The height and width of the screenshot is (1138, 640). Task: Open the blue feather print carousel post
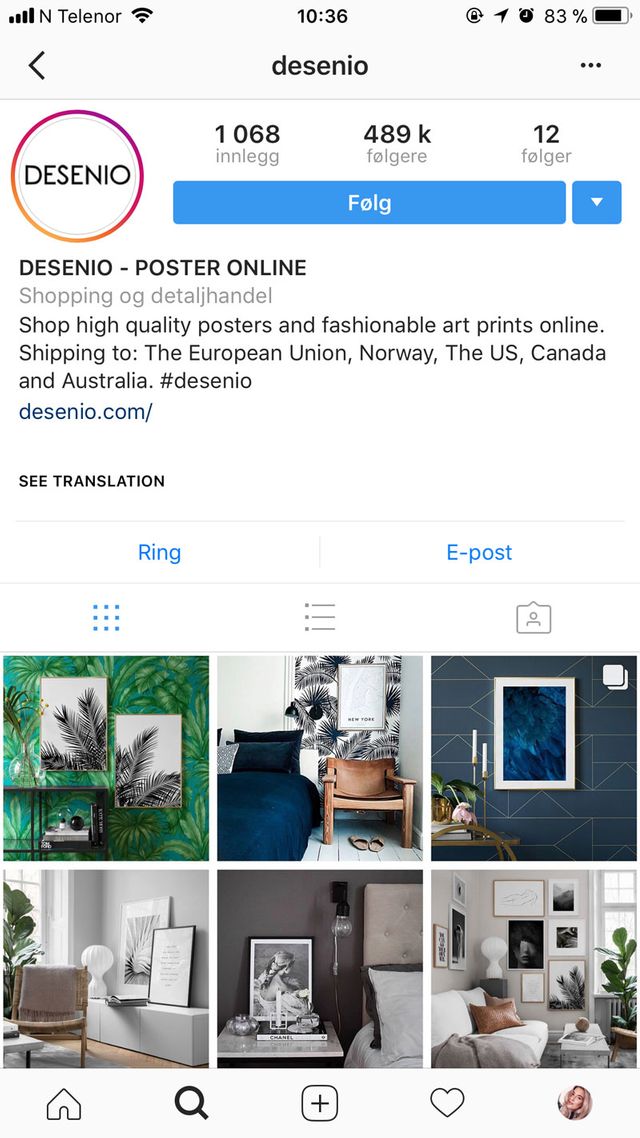click(534, 758)
